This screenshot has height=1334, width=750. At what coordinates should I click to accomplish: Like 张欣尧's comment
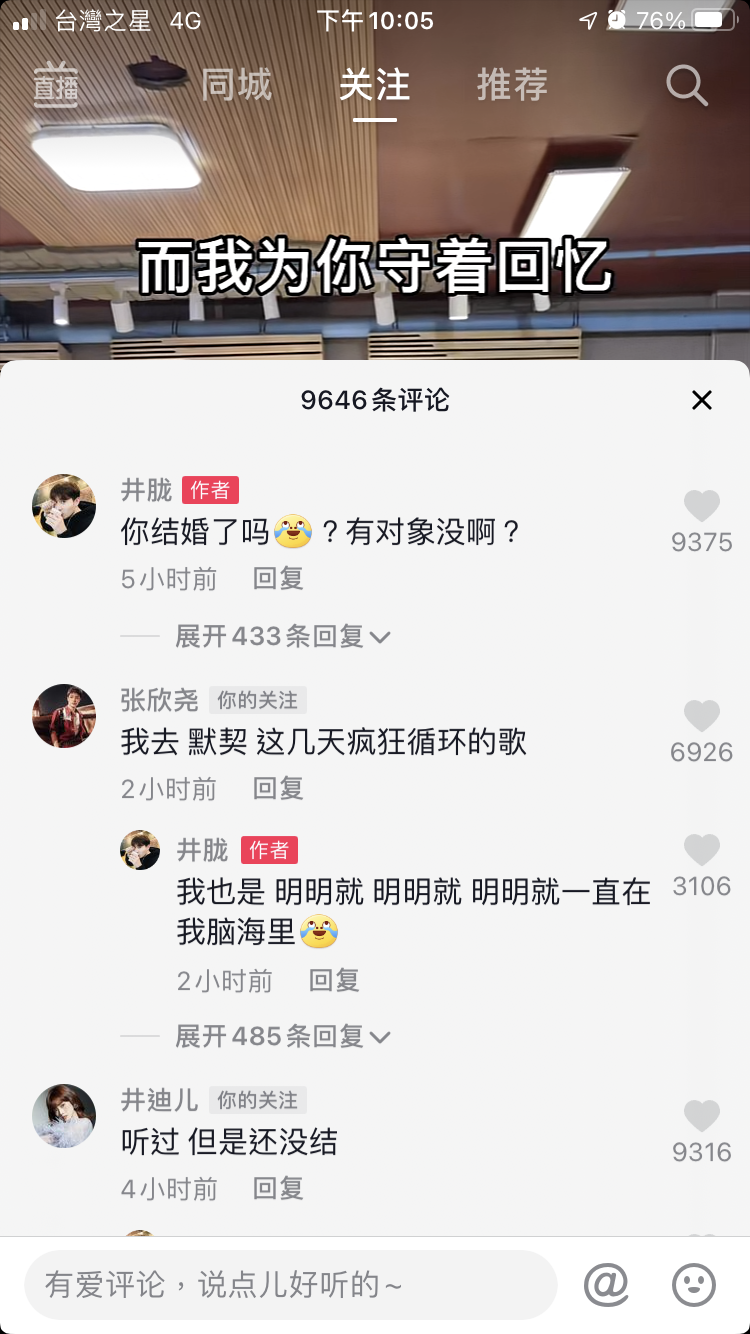pos(701,717)
